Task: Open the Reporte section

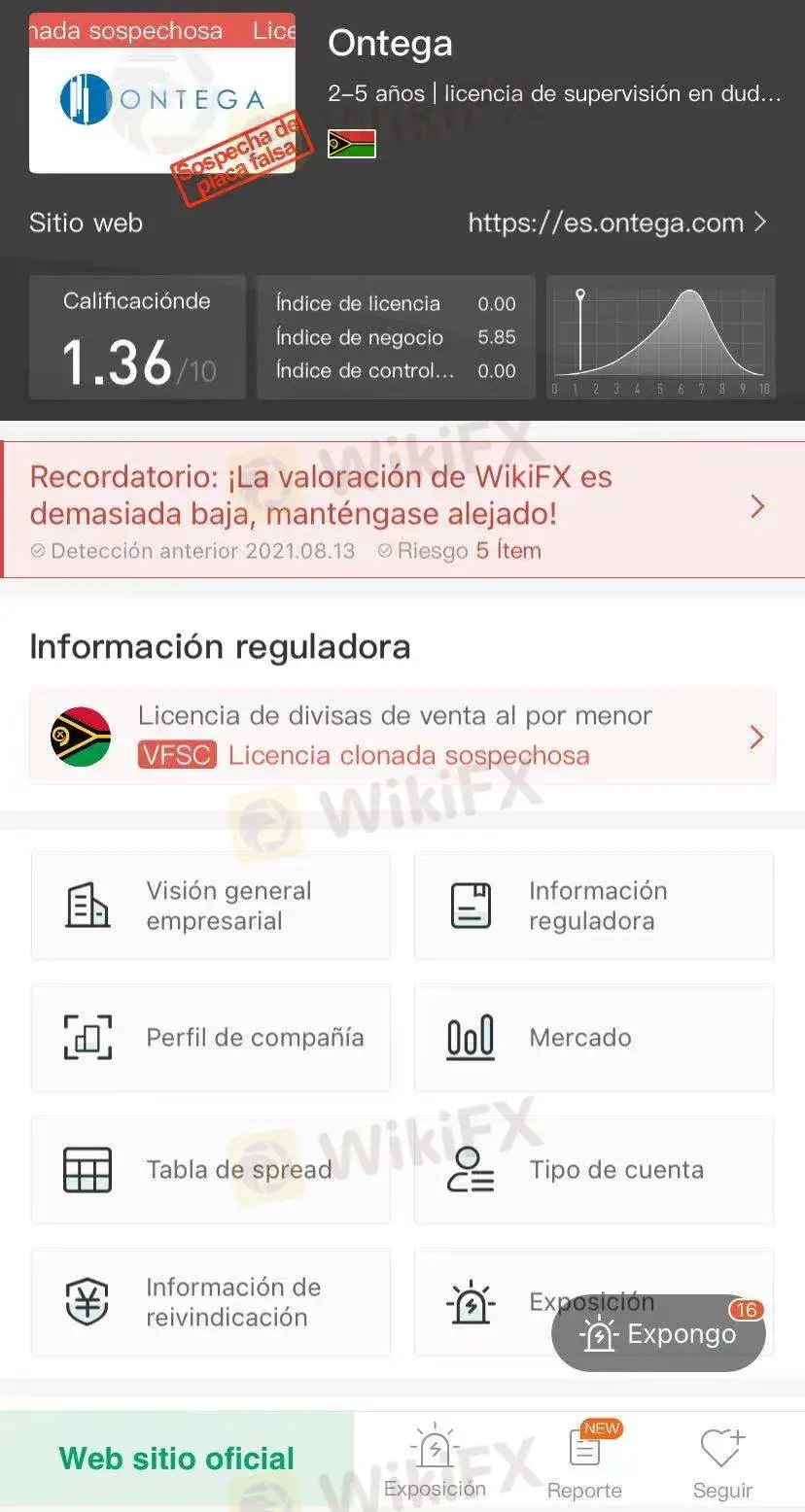Action: coord(584,1460)
